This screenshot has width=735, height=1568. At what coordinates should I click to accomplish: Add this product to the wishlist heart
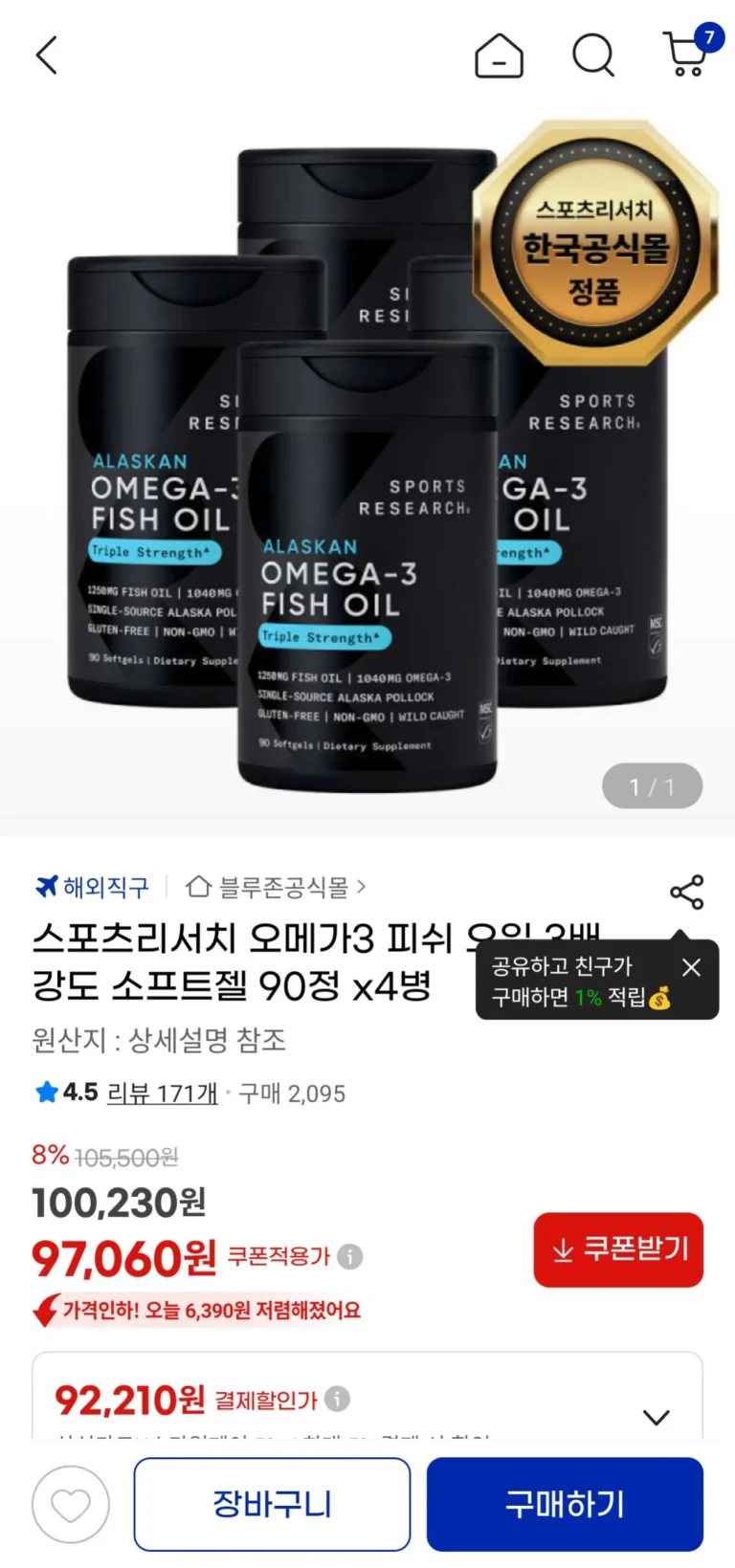(x=71, y=1505)
